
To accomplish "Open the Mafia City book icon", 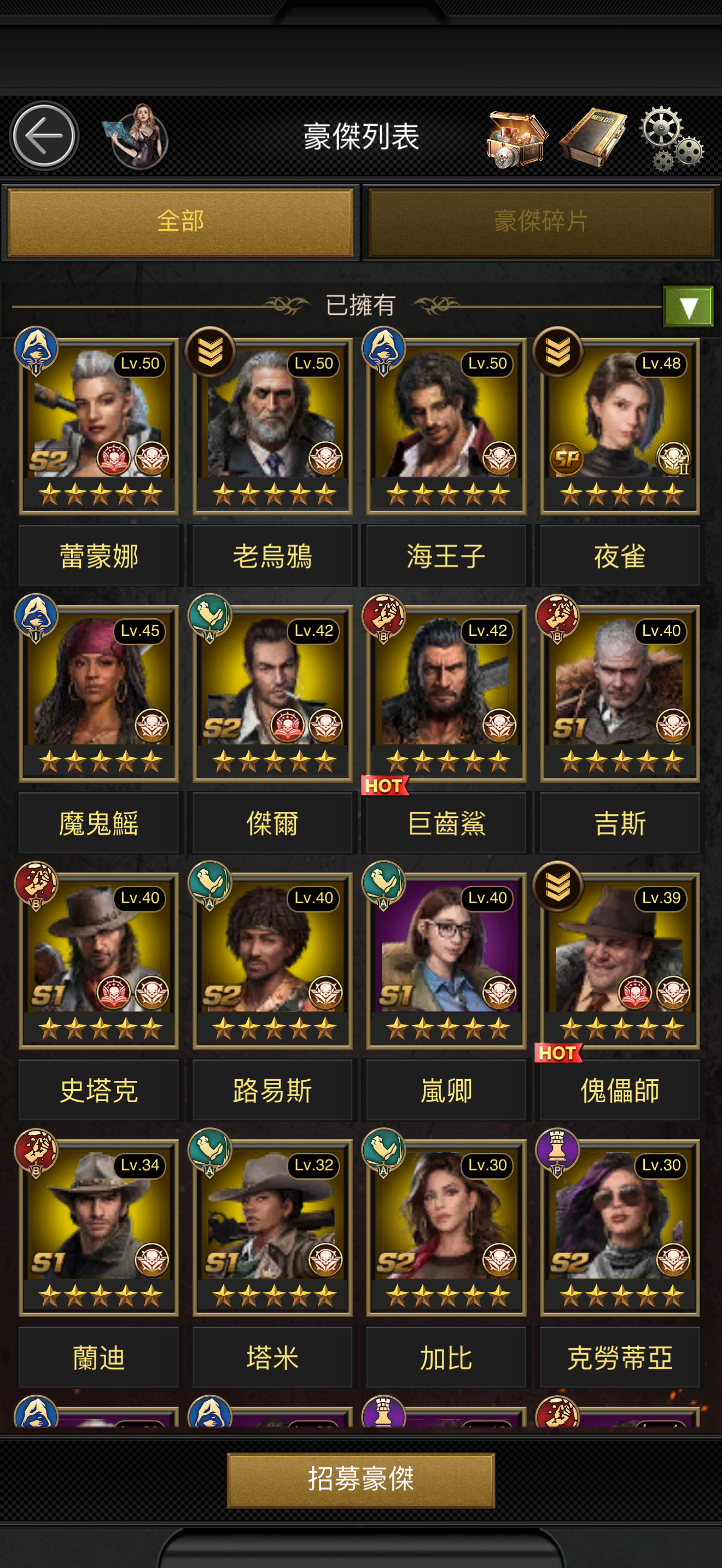I will click(x=593, y=138).
